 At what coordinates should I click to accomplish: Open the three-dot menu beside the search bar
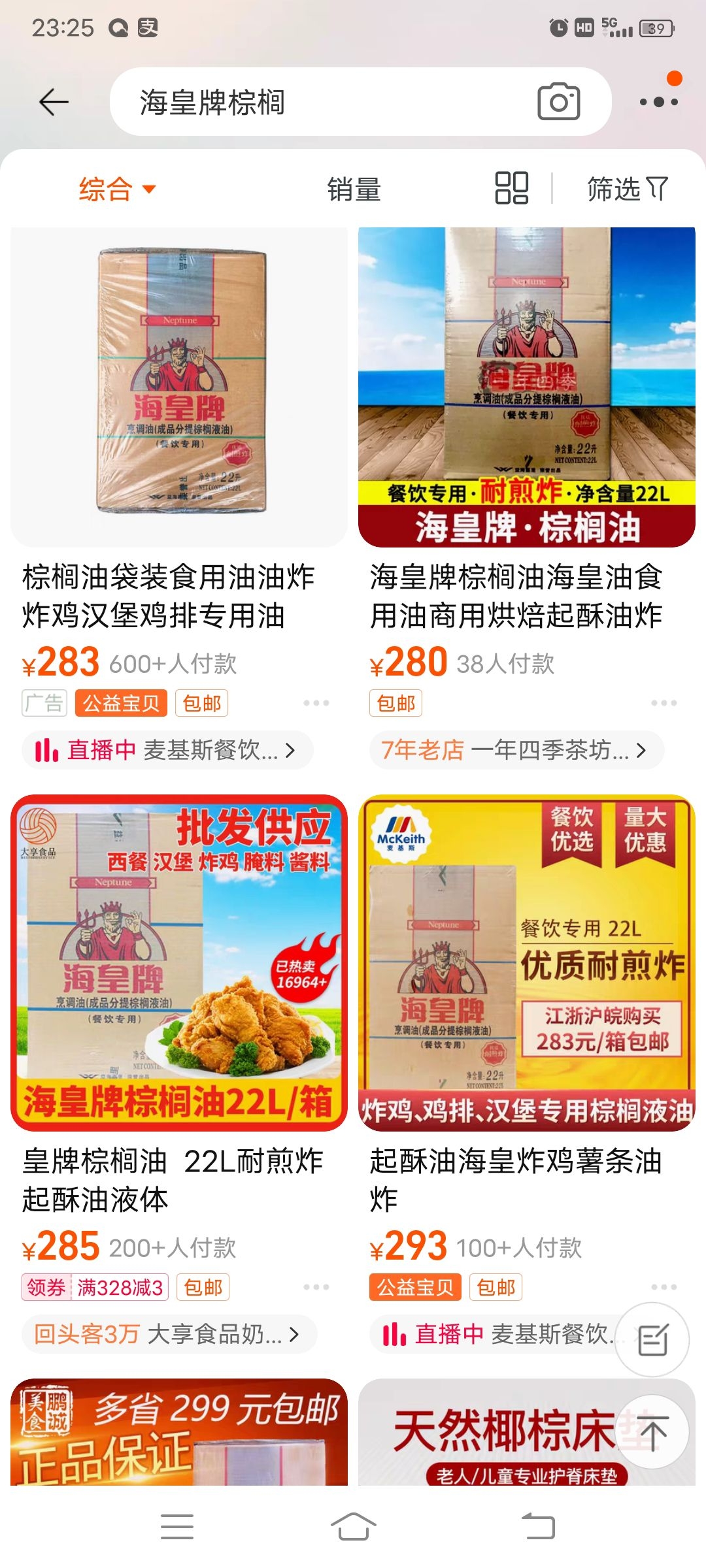click(x=658, y=102)
